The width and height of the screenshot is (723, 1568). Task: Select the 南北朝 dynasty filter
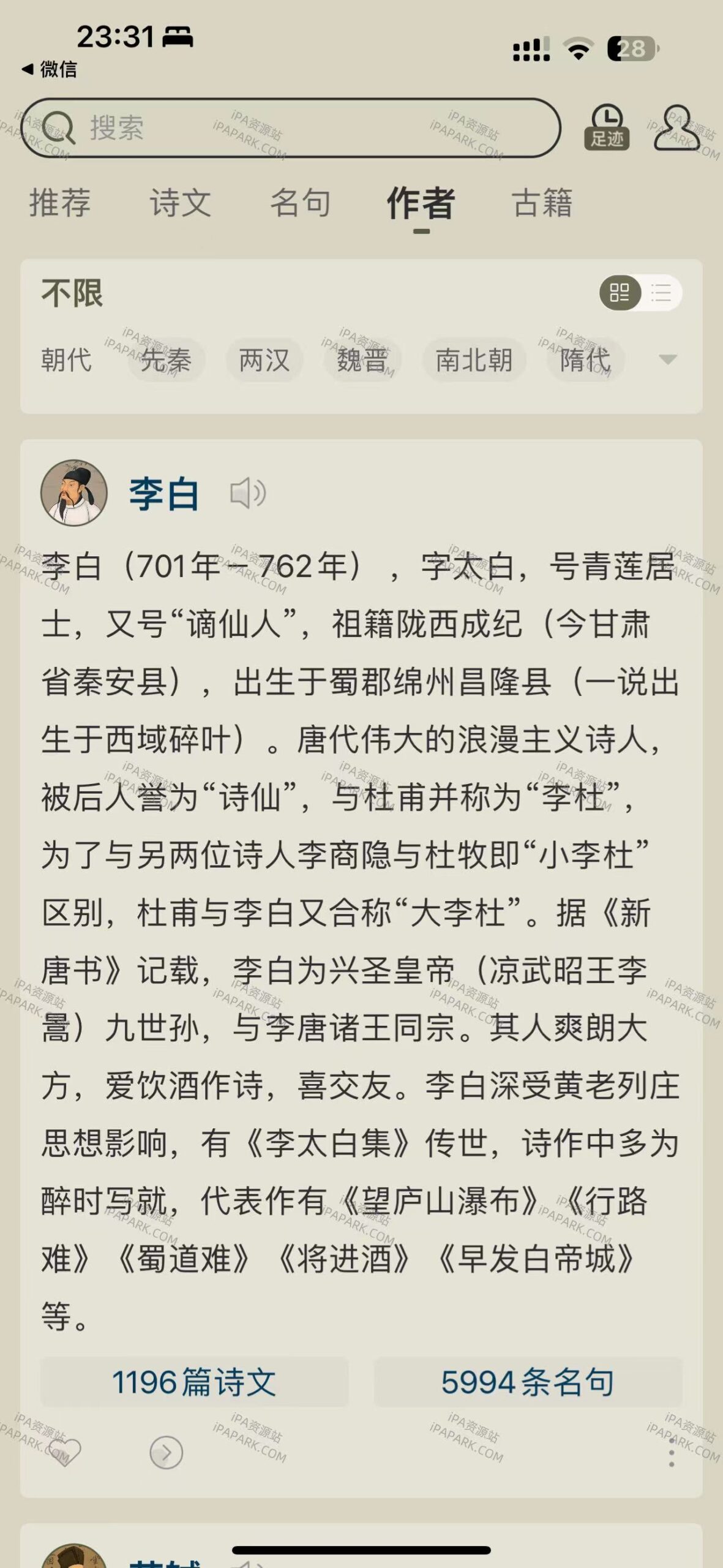(476, 360)
